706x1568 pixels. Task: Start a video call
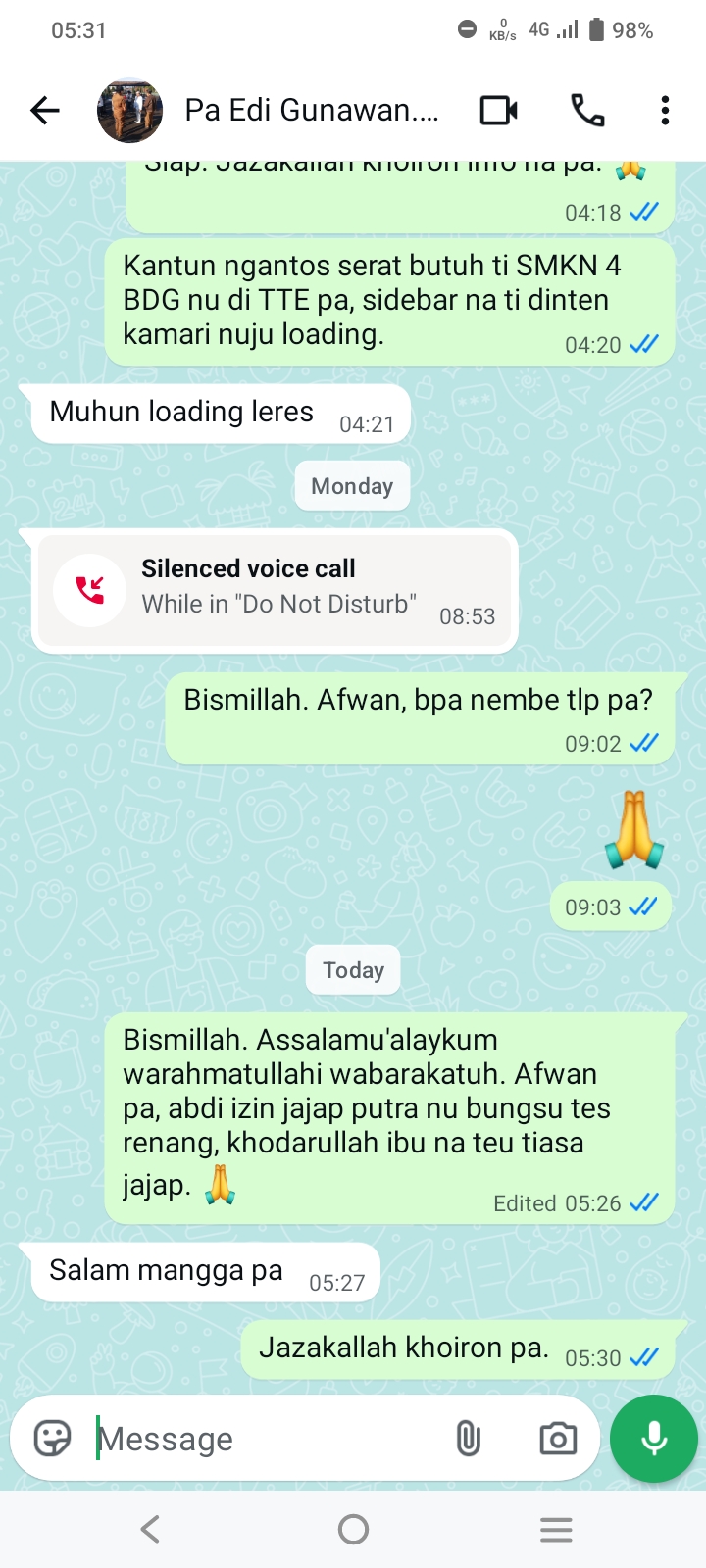coord(498,111)
